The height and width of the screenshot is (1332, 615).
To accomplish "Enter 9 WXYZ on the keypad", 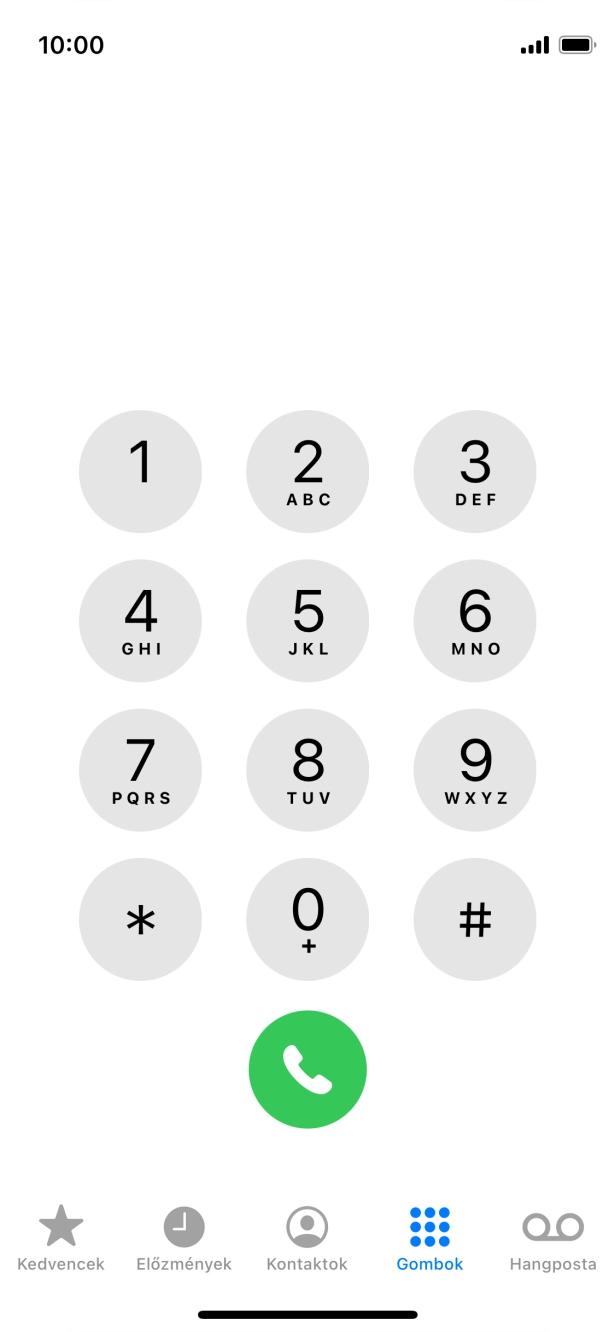I will pyautogui.click(x=475, y=770).
